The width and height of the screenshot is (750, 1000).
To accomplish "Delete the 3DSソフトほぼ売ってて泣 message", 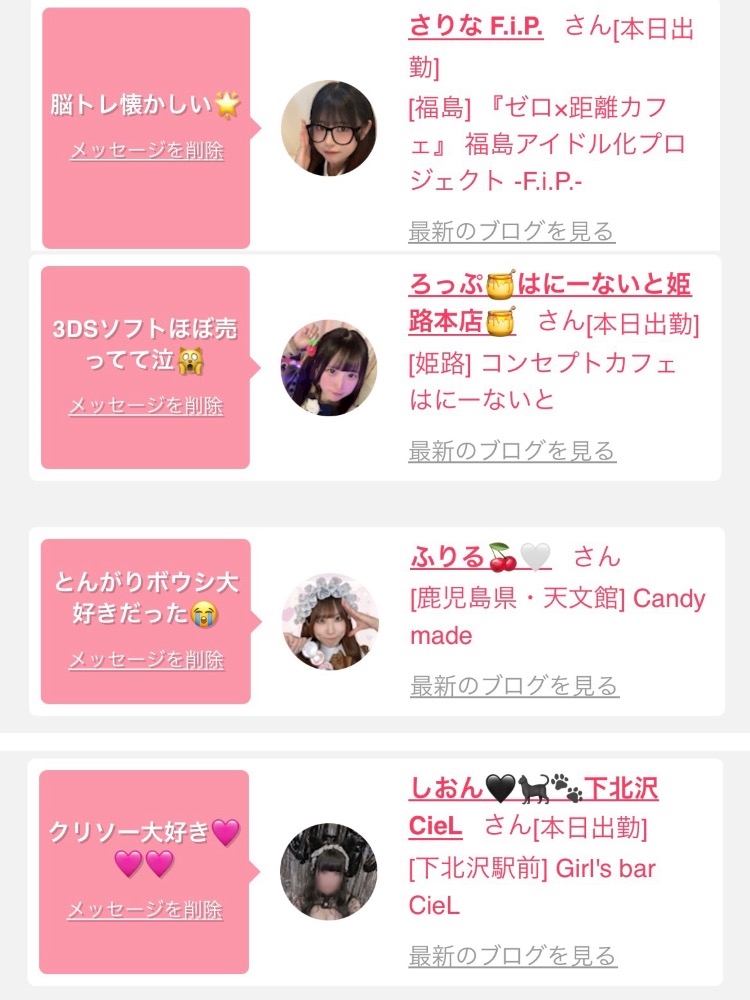I will tap(146, 406).
